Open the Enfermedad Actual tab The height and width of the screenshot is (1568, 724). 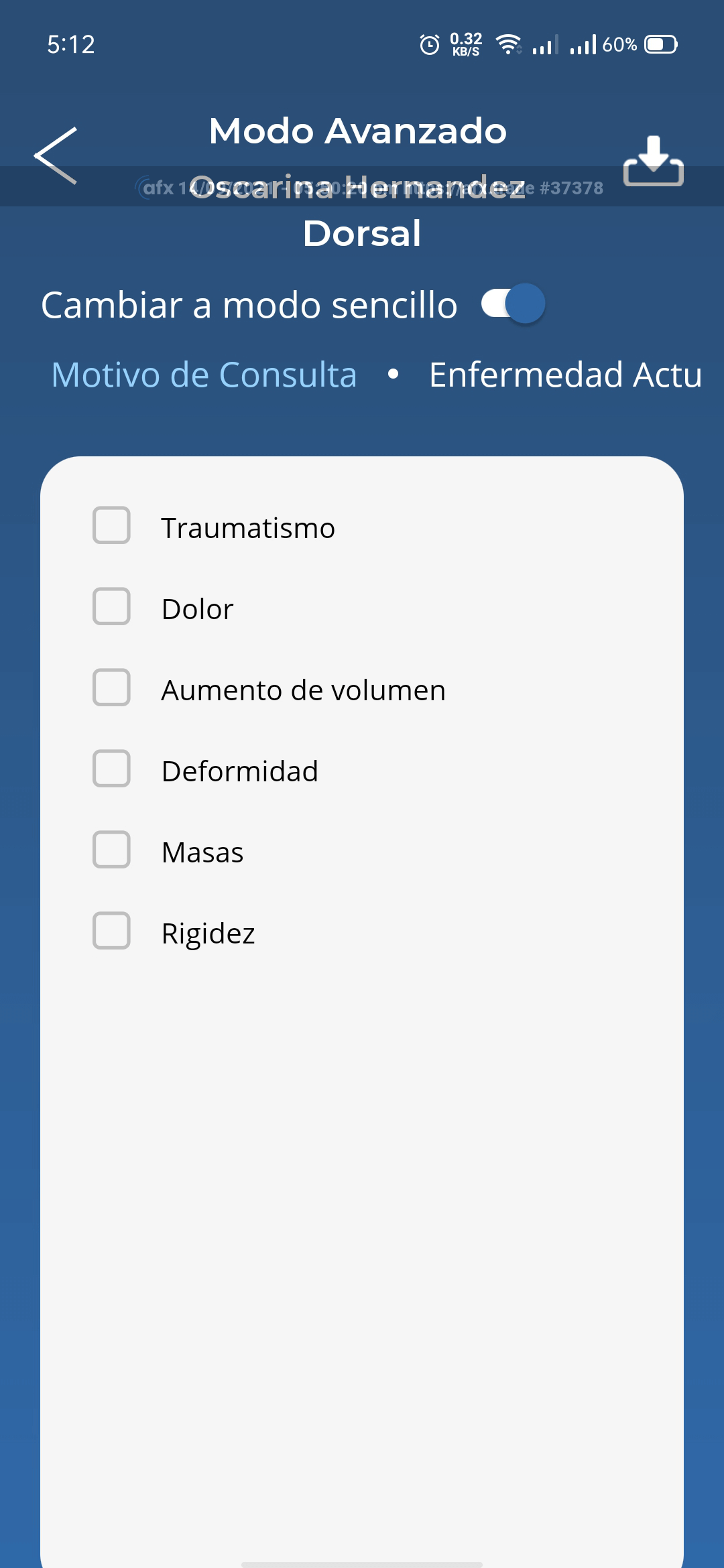[565, 375]
